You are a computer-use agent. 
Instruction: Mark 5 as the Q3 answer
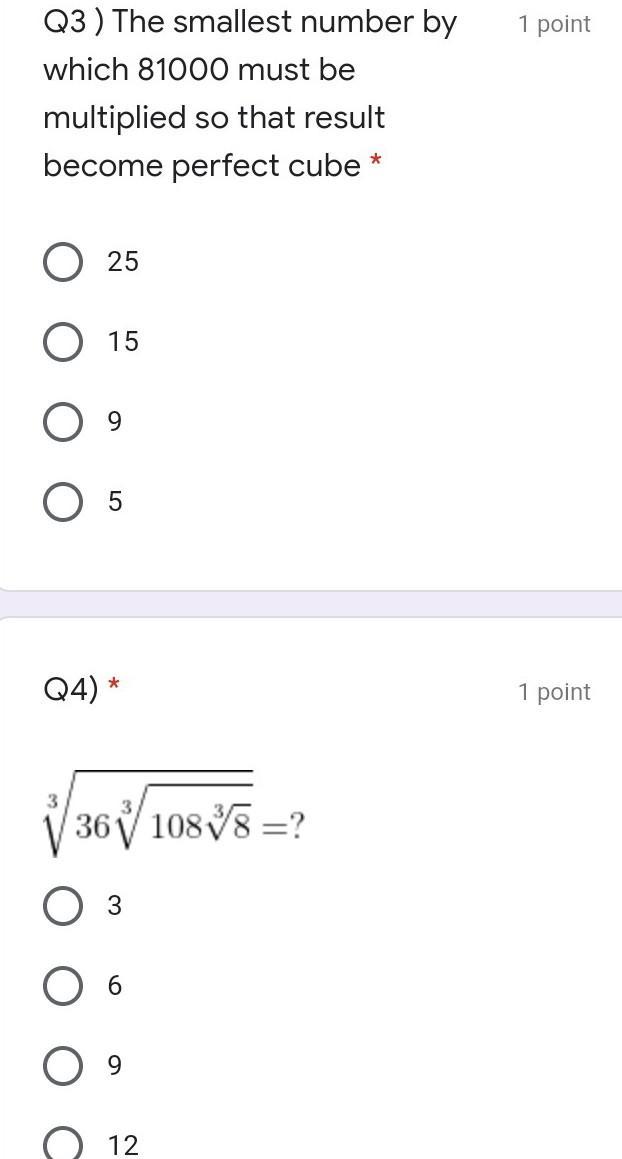coord(63,502)
